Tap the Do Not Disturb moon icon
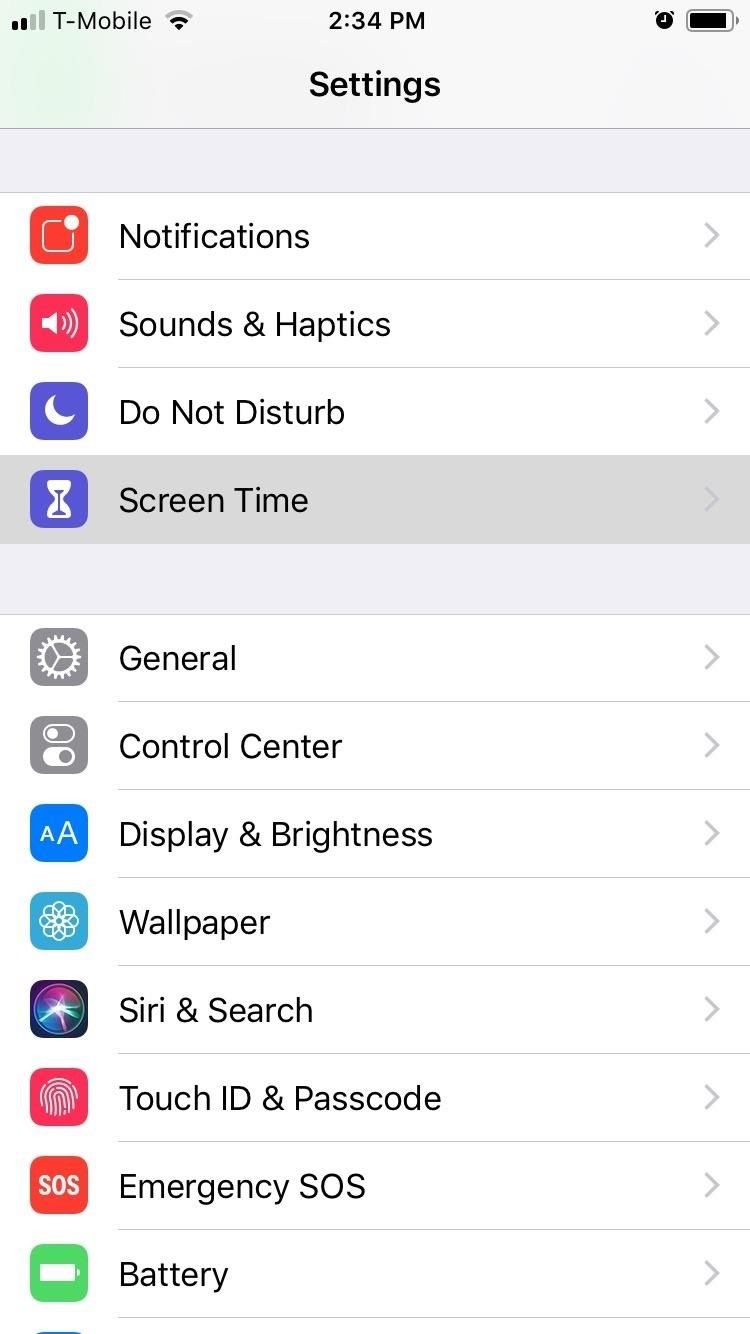Viewport: 750px width, 1334px height. (57, 411)
